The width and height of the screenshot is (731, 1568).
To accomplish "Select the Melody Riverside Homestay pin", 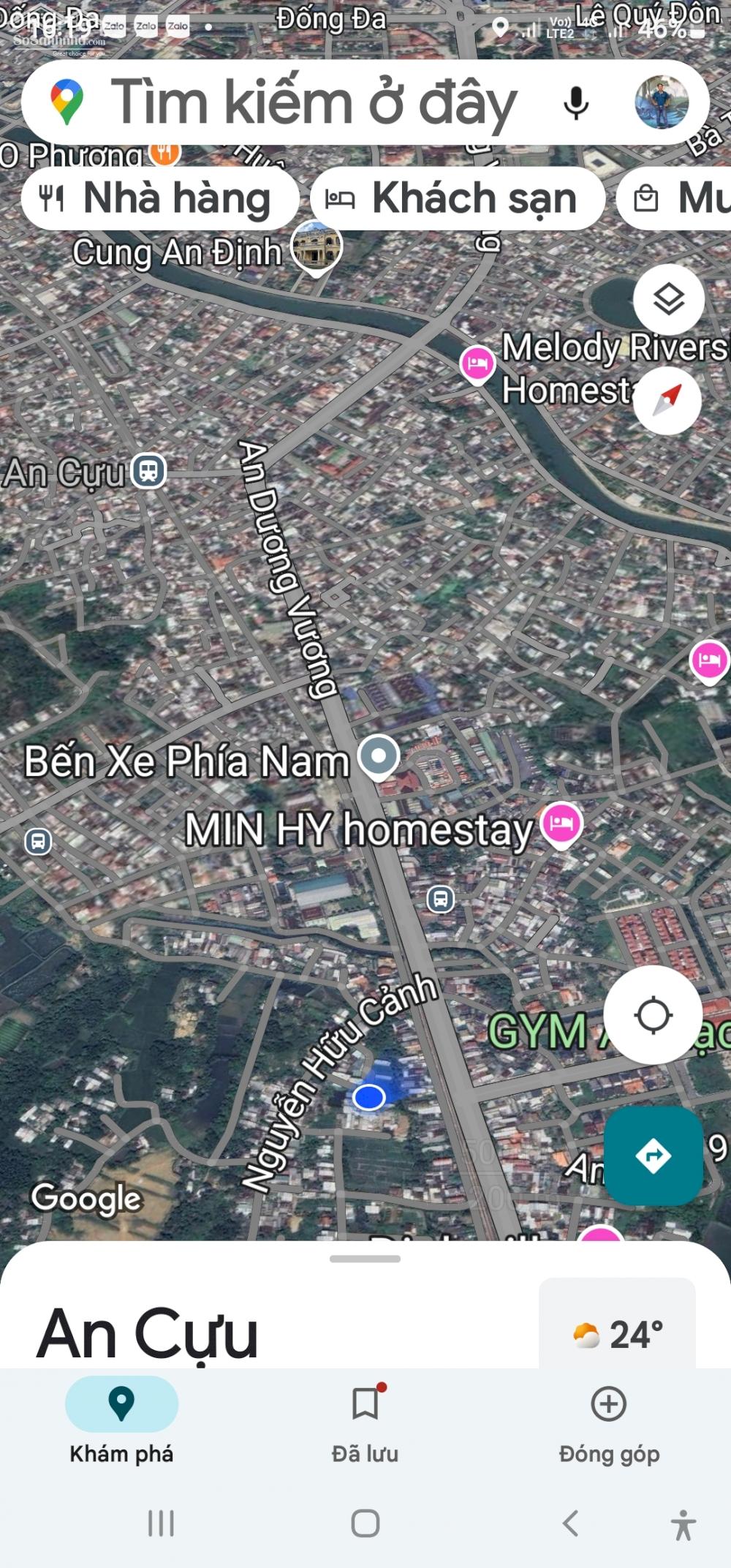I will tap(477, 363).
